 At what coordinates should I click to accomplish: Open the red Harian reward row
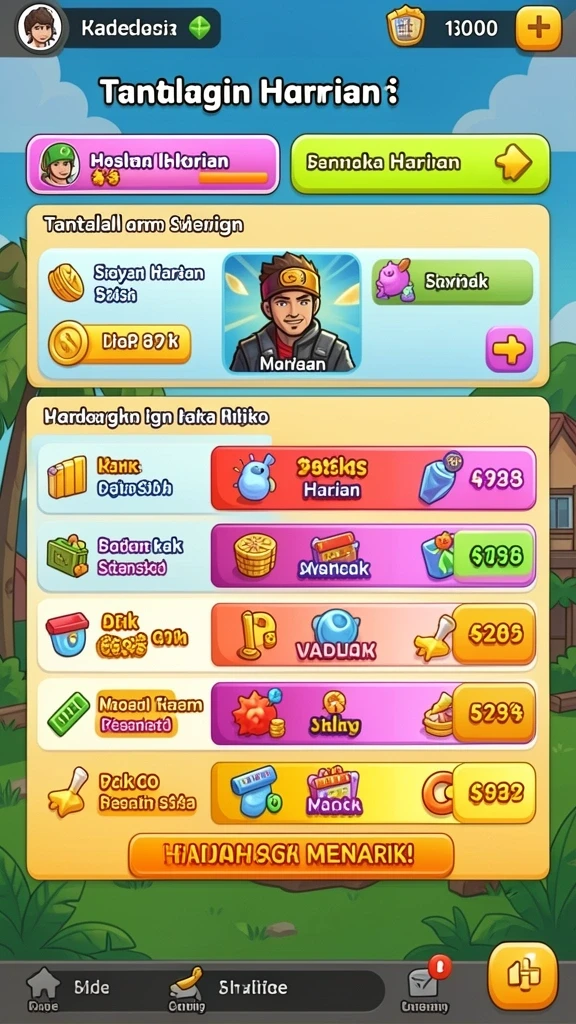(x=373, y=479)
